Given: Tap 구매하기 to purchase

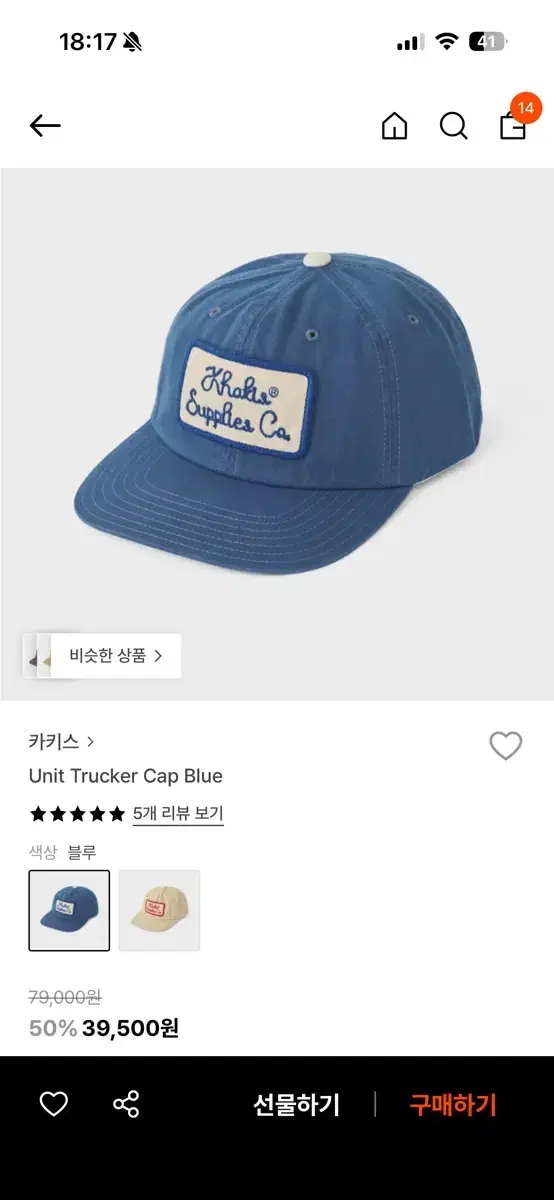Looking at the screenshot, I should (x=453, y=1105).
